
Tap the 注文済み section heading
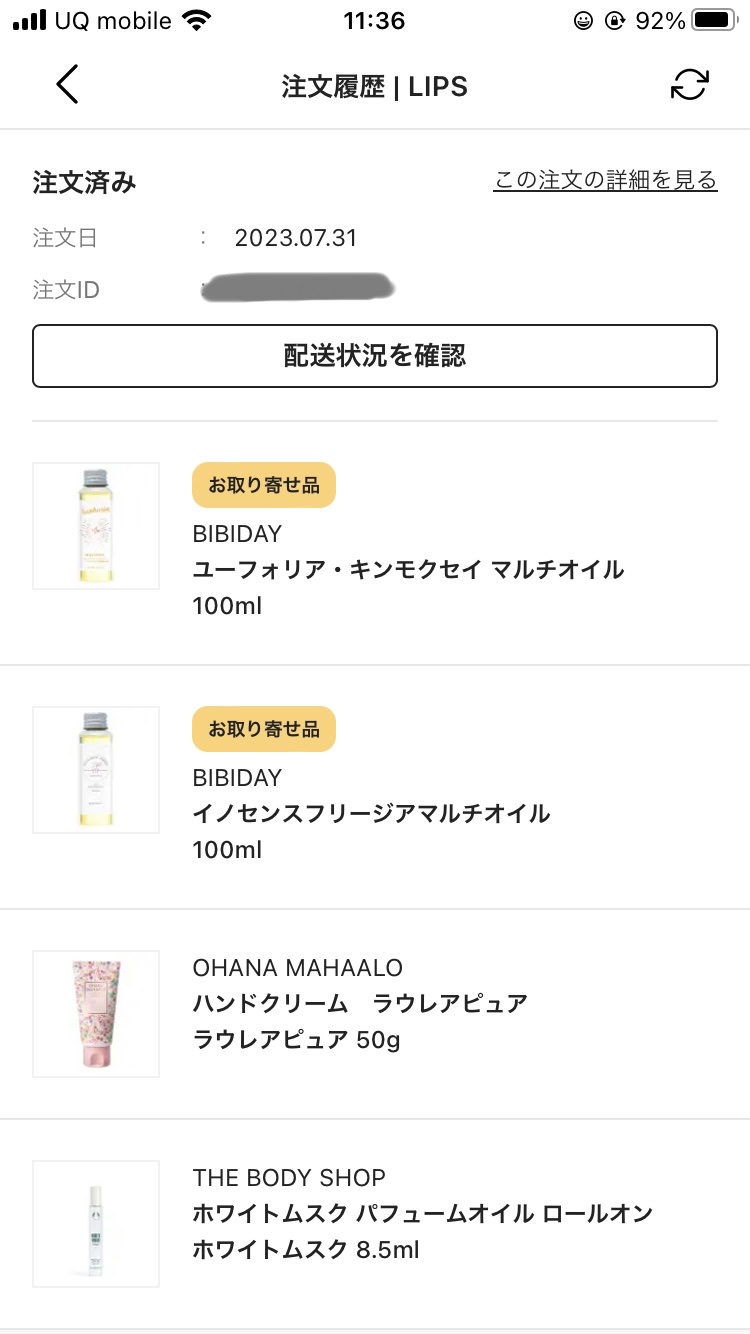point(84,182)
